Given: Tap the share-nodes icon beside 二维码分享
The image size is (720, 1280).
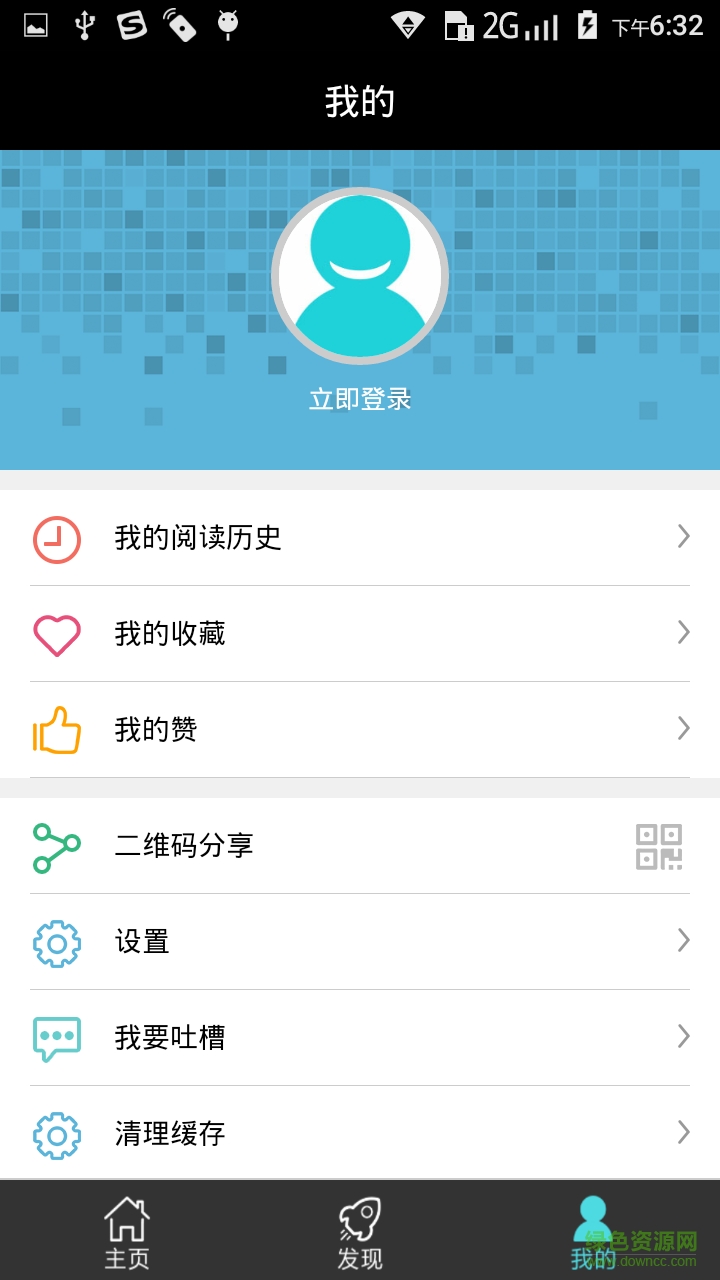Looking at the screenshot, I should 55,845.
